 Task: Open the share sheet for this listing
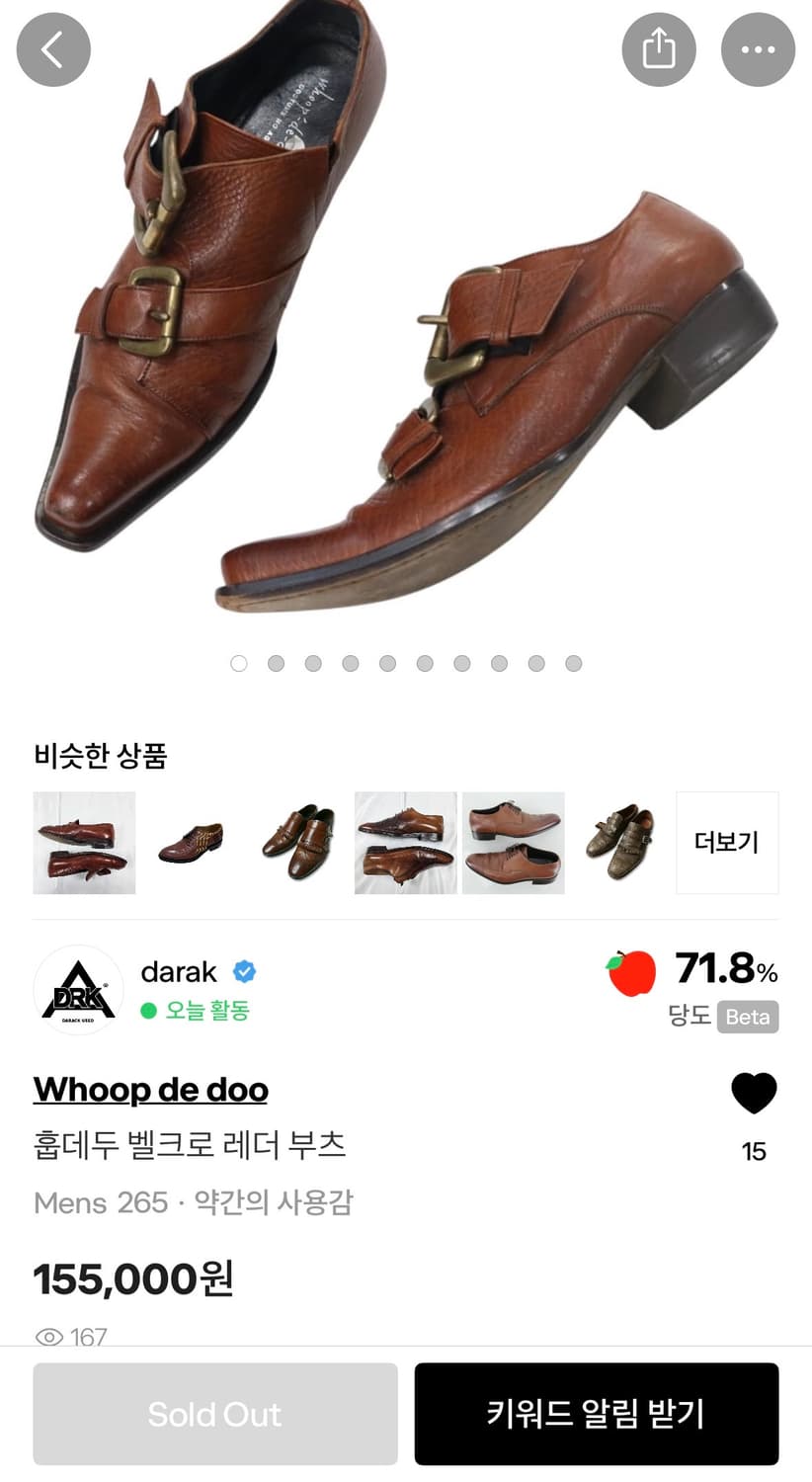(659, 48)
